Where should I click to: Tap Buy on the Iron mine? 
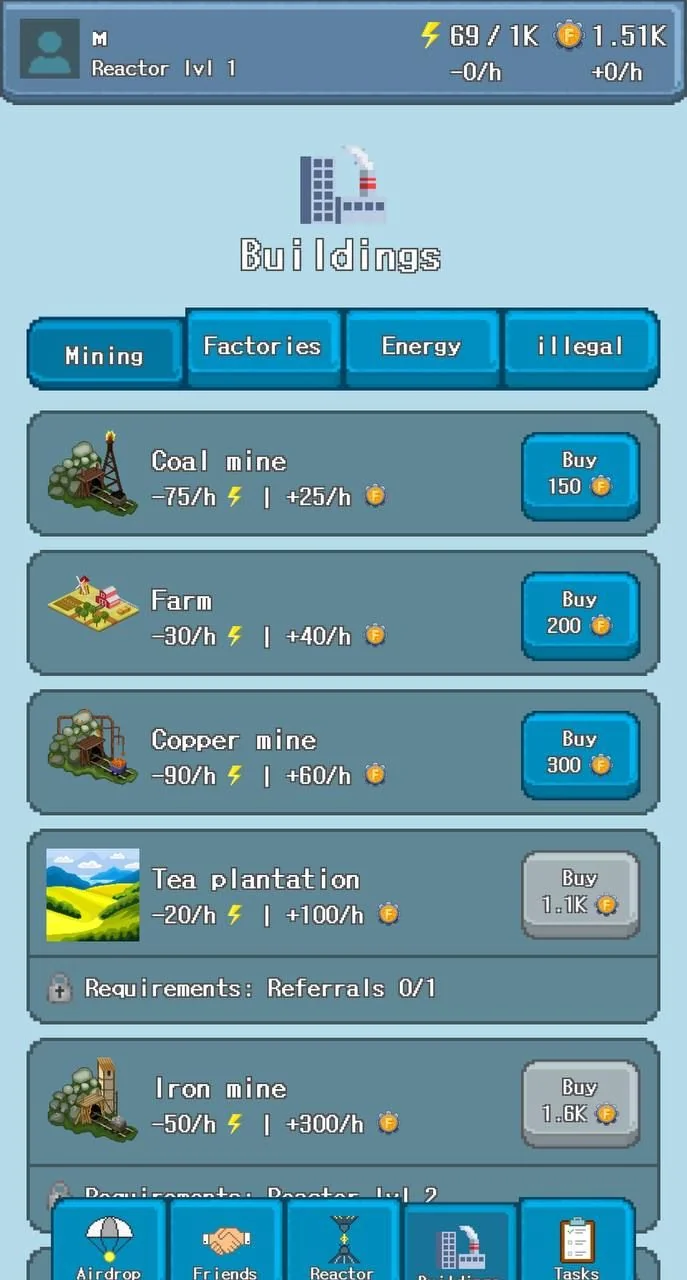580,1103
